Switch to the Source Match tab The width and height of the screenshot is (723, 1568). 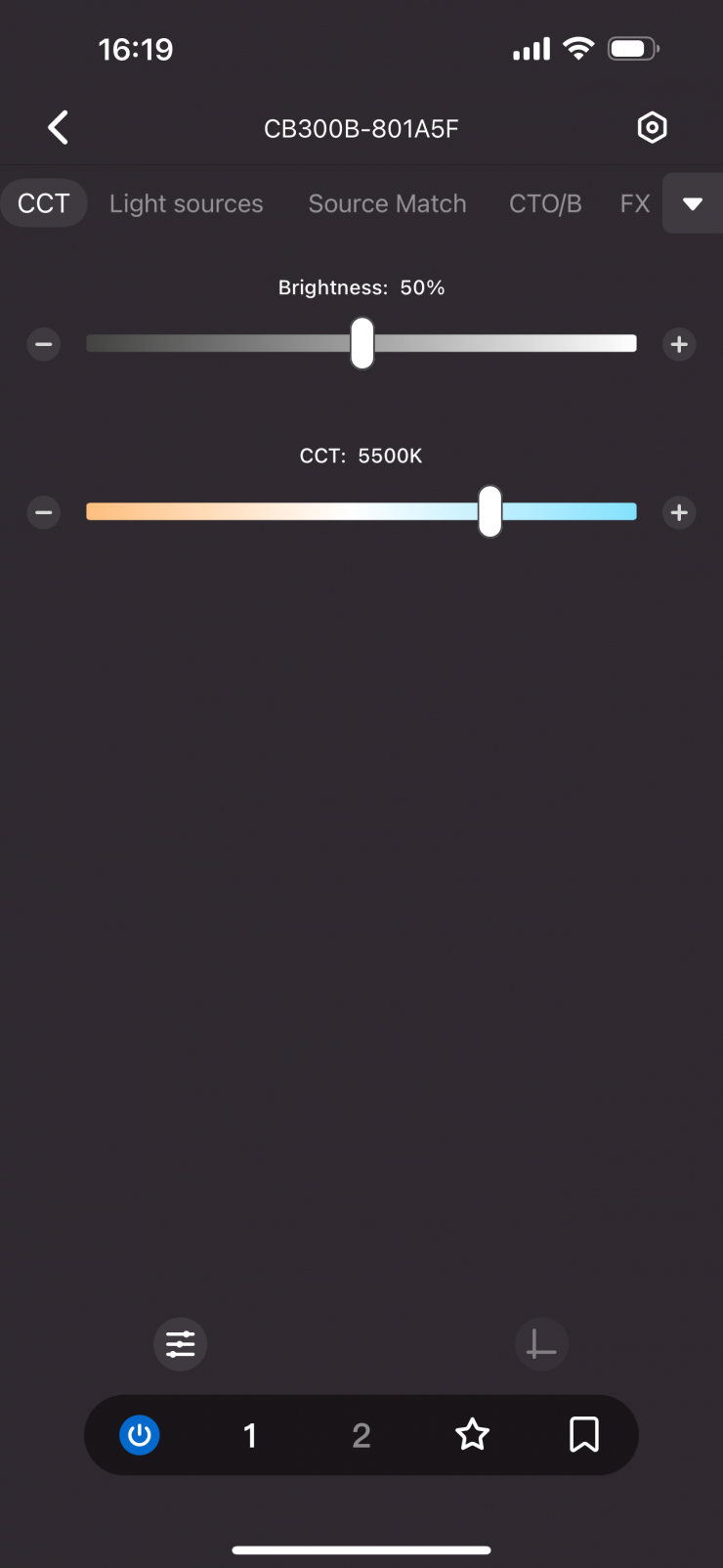pos(387,203)
